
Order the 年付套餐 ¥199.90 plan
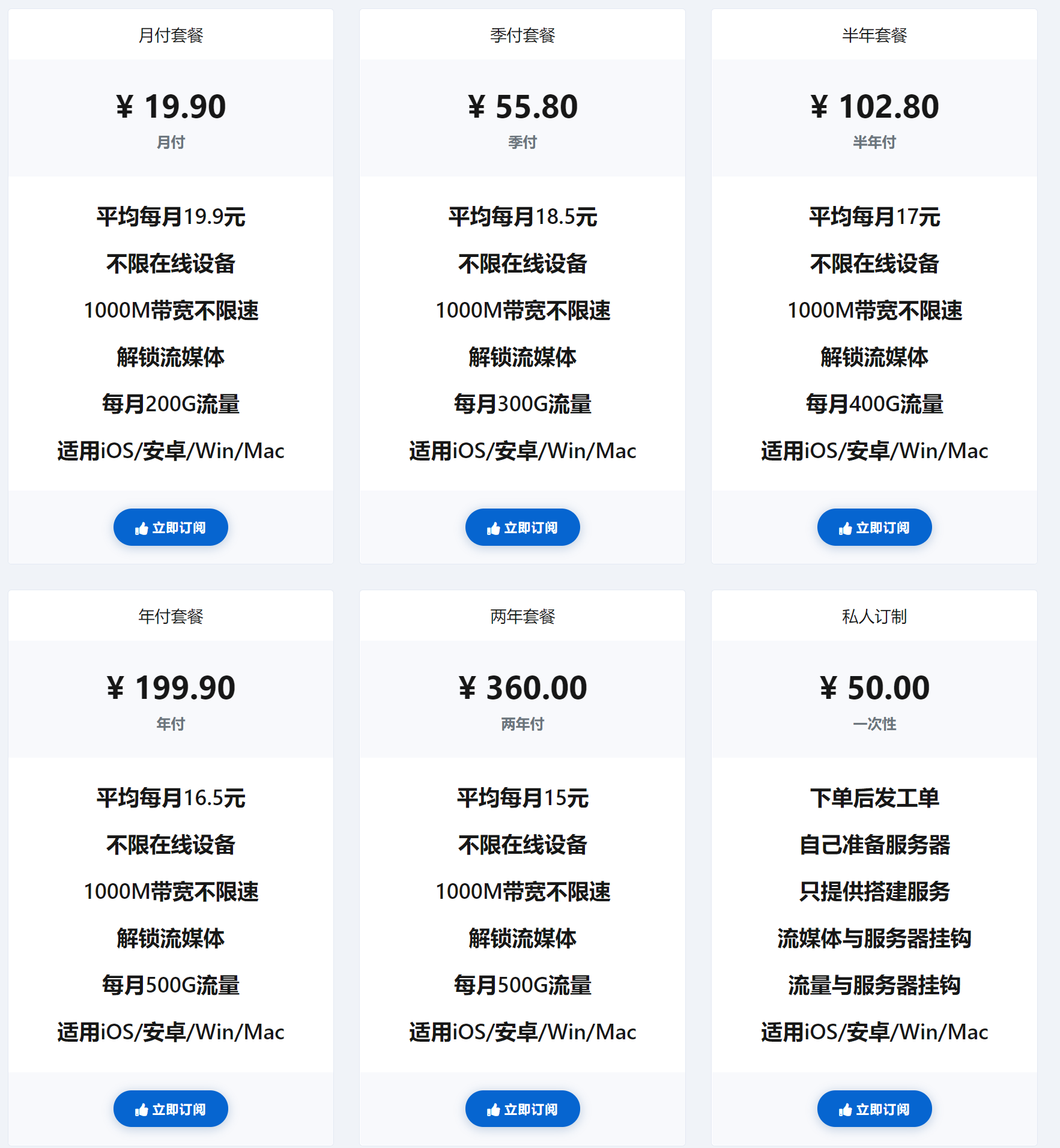(x=171, y=1108)
